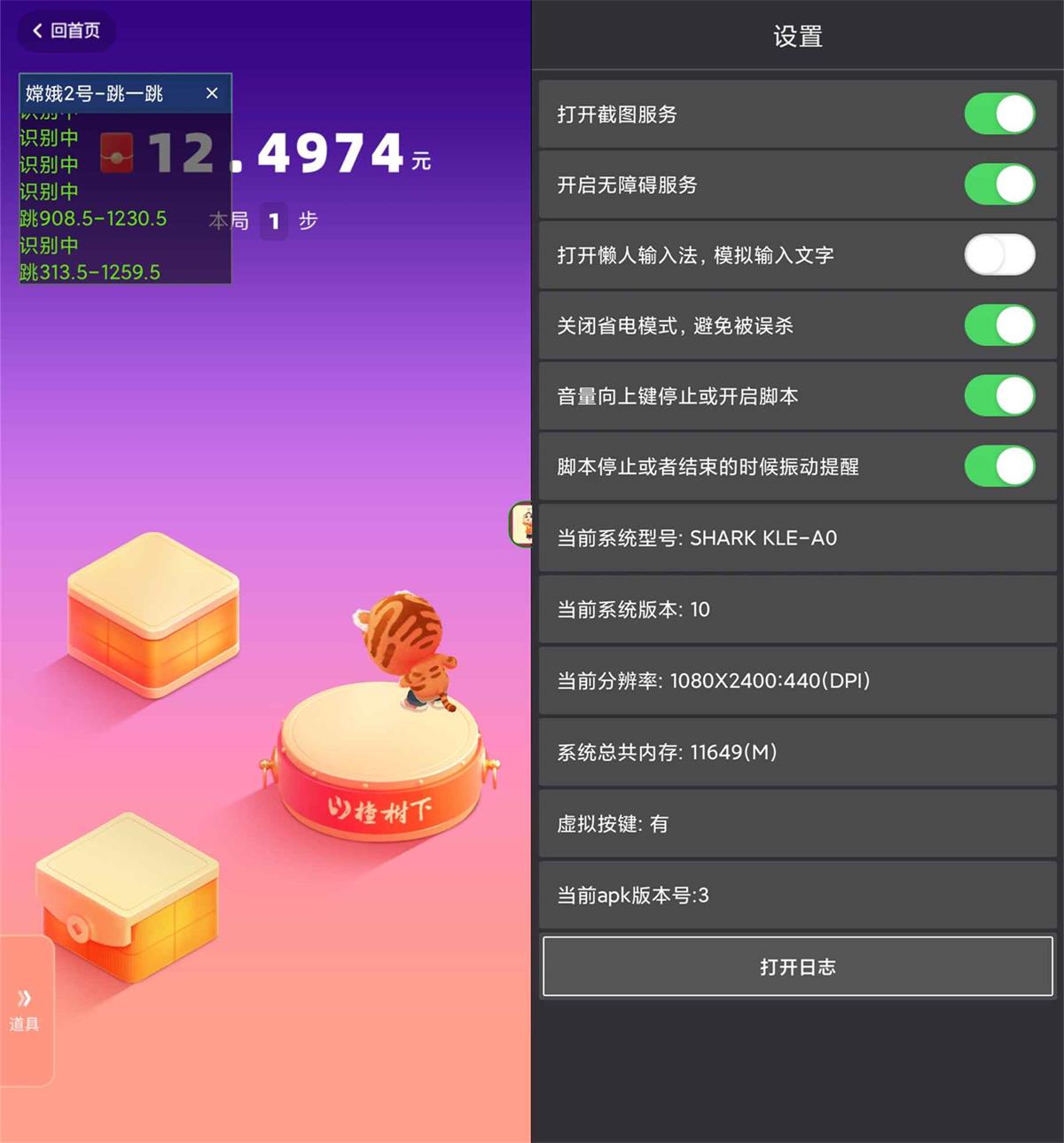Toggle 打开截图服务 switch off
The height and width of the screenshot is (1143, 1064).
point(999,114)
